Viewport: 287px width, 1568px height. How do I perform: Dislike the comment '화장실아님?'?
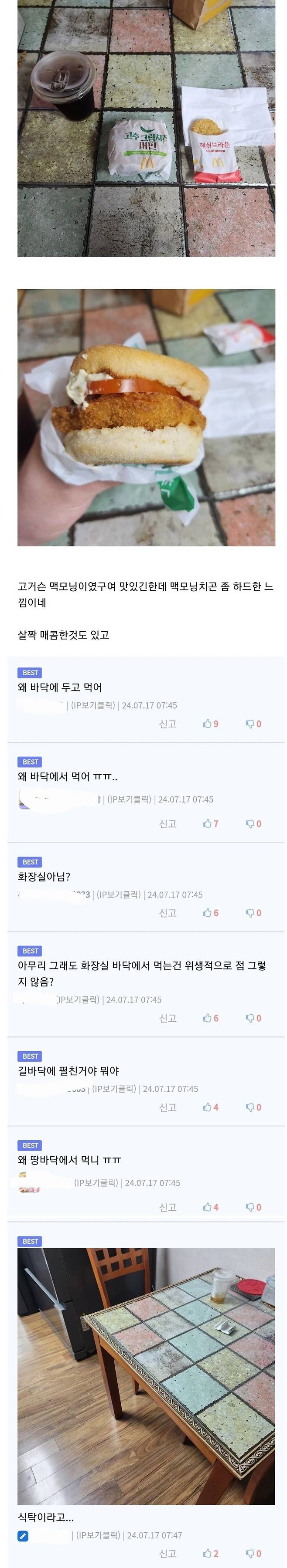point(253,913)
